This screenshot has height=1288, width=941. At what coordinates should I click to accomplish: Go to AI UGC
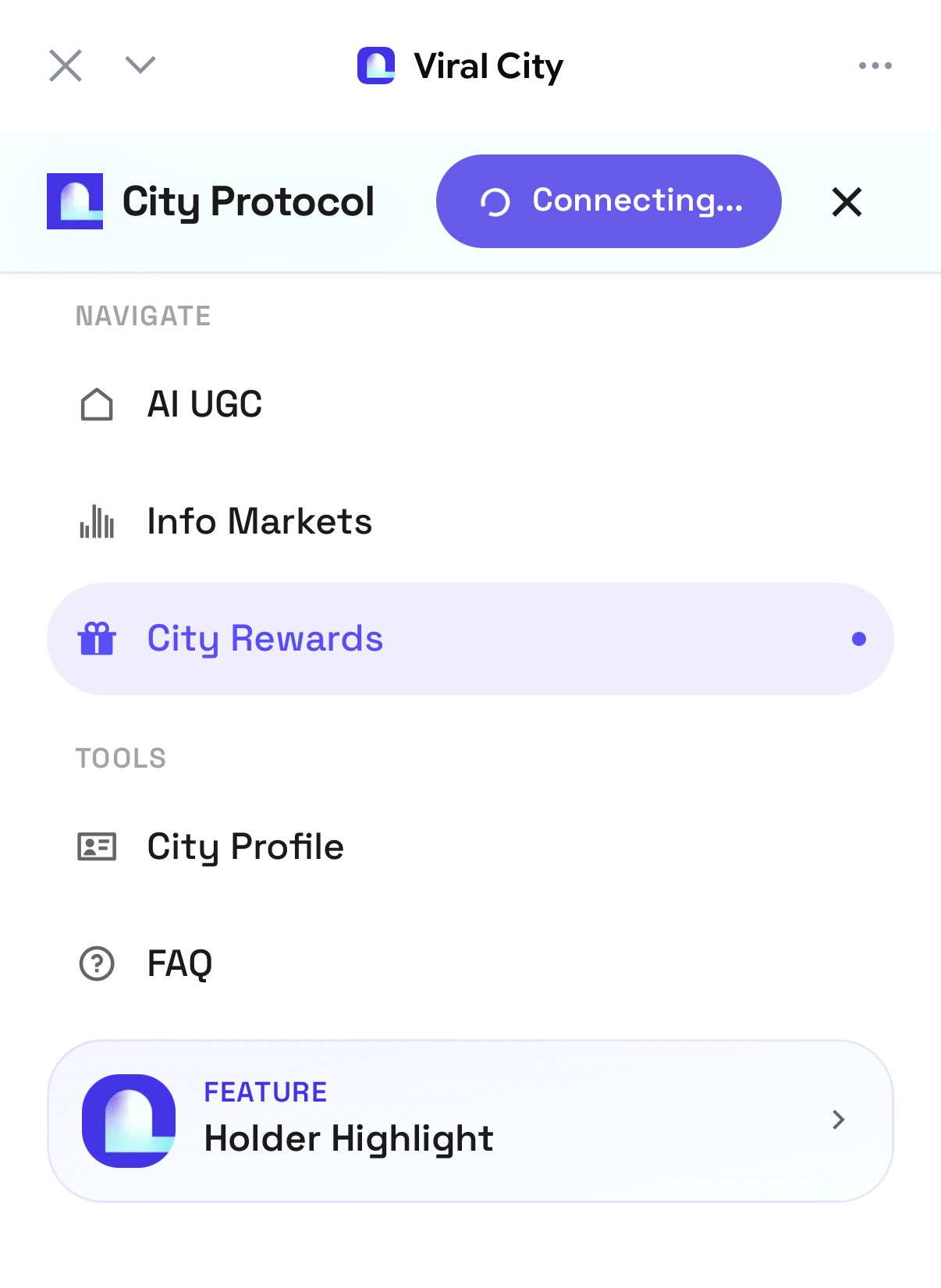click(204, 404)
